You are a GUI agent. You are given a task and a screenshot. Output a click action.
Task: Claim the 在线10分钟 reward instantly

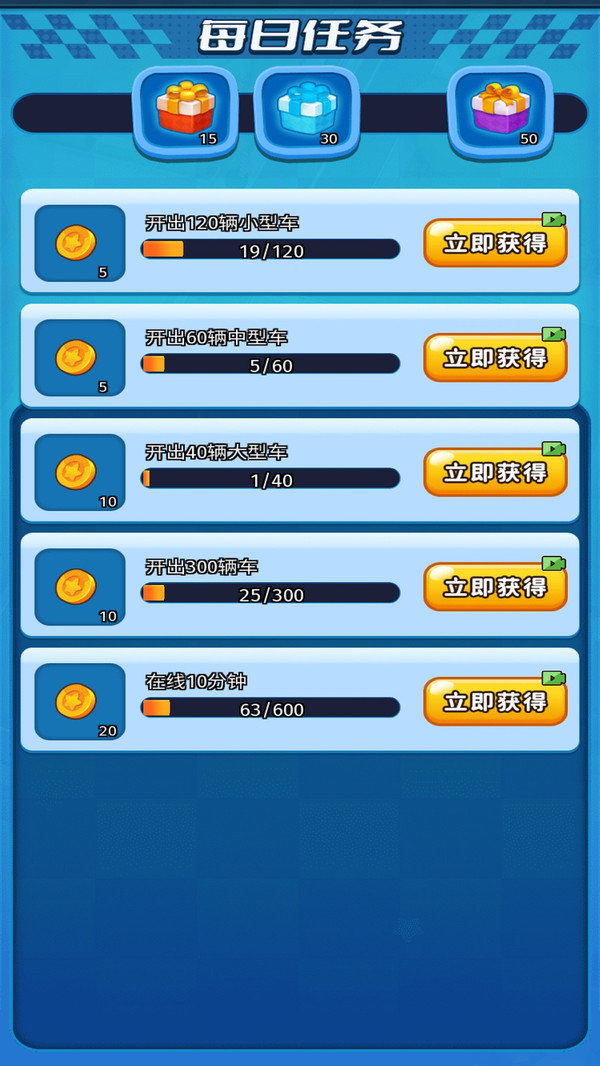click(x=495, y=701)
